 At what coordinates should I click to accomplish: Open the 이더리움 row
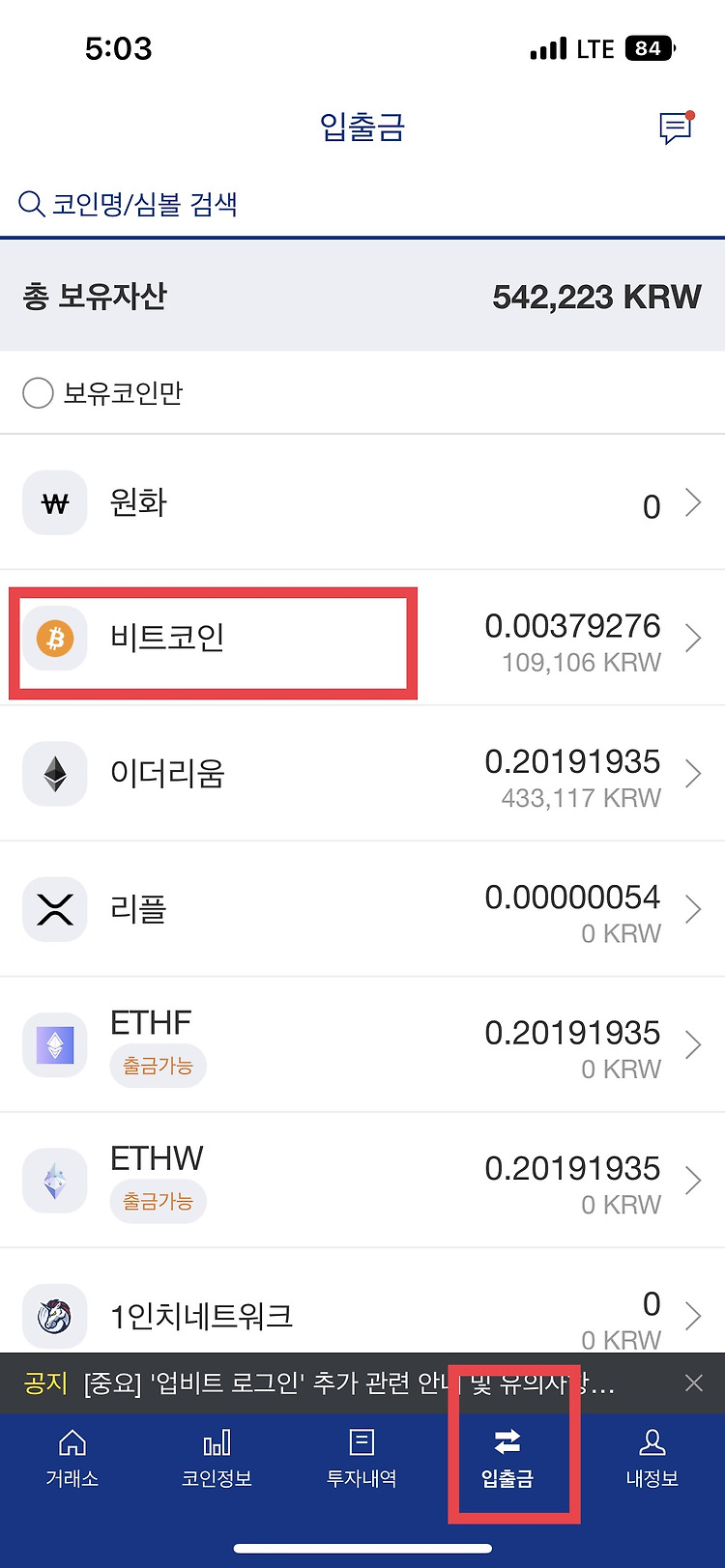[x=362, y=774]
